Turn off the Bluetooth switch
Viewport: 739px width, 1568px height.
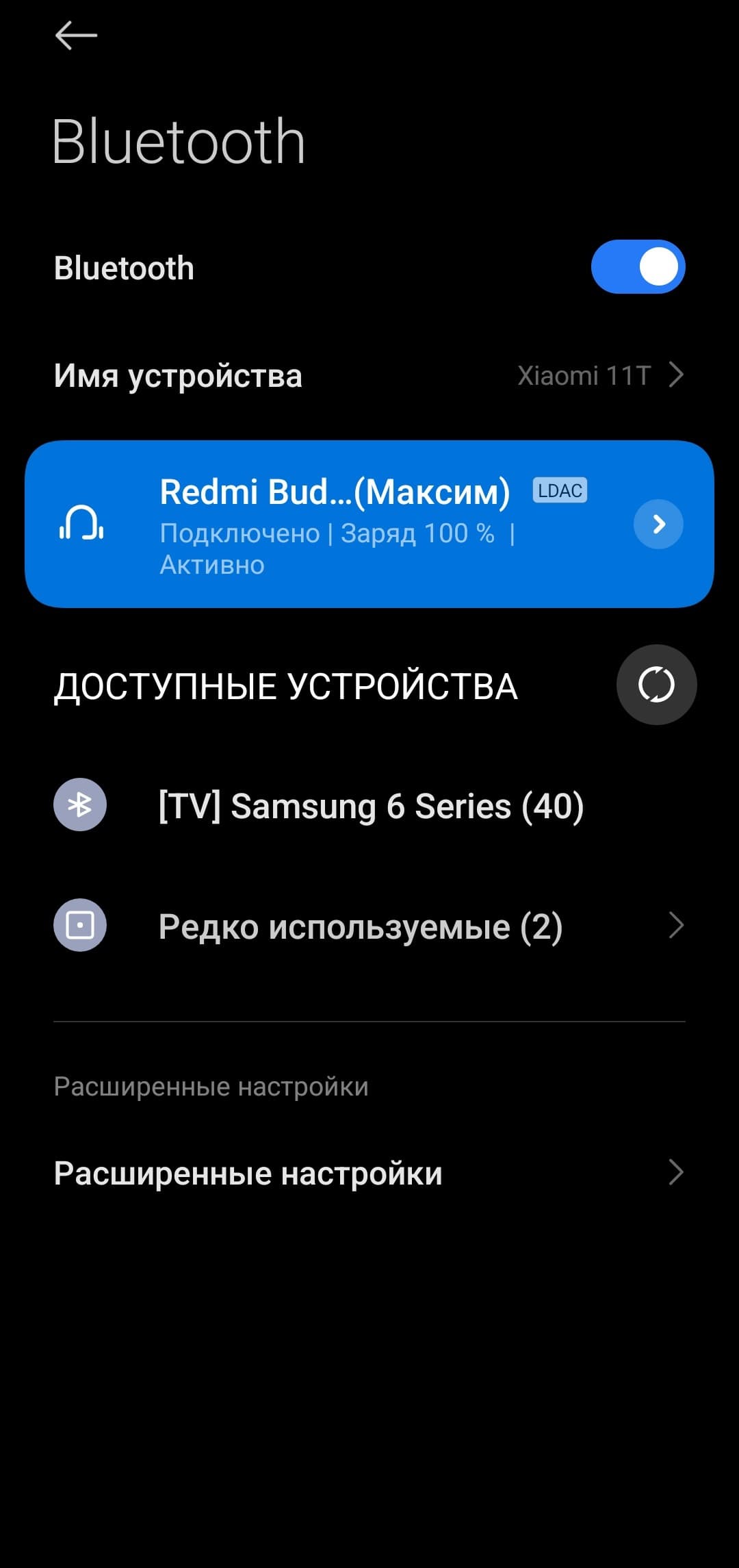(638, 267)
